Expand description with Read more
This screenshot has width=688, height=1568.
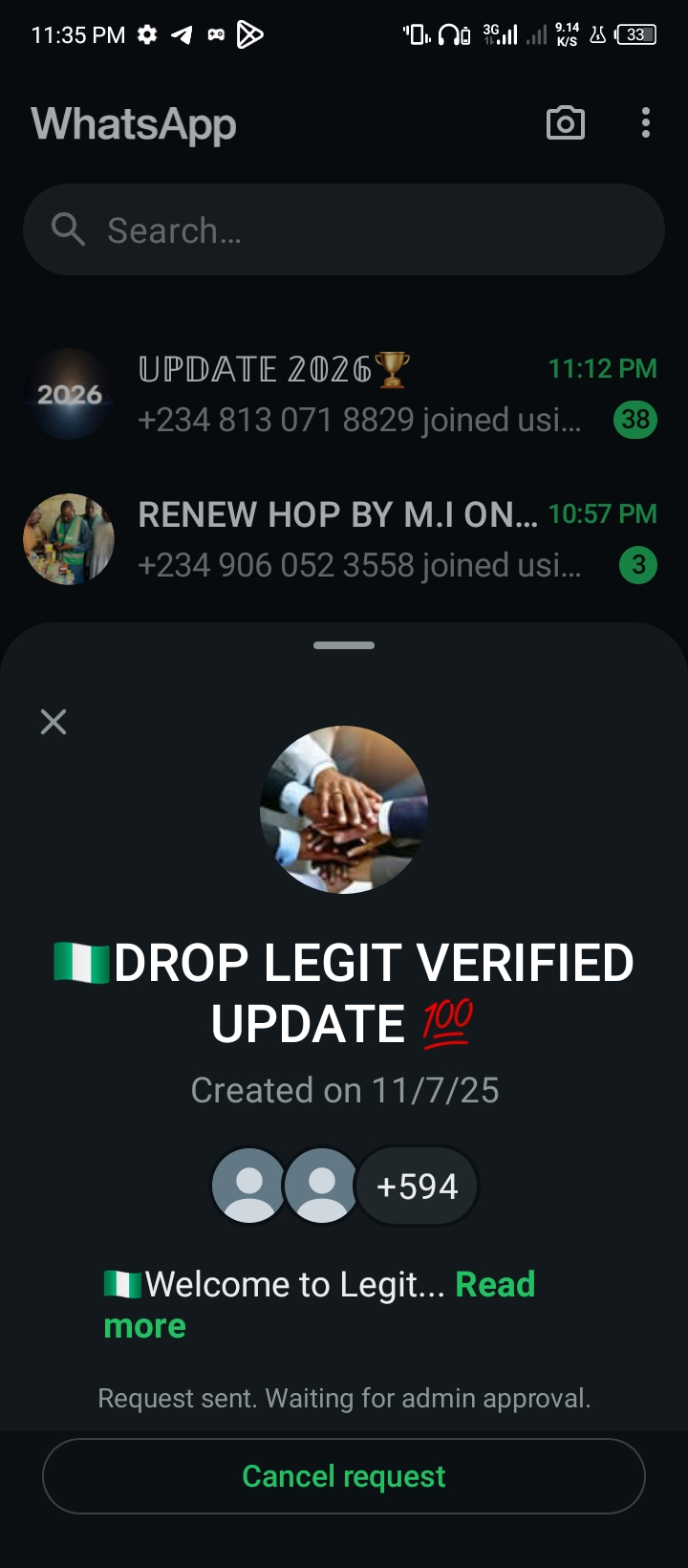click(x=494, y=1285)
